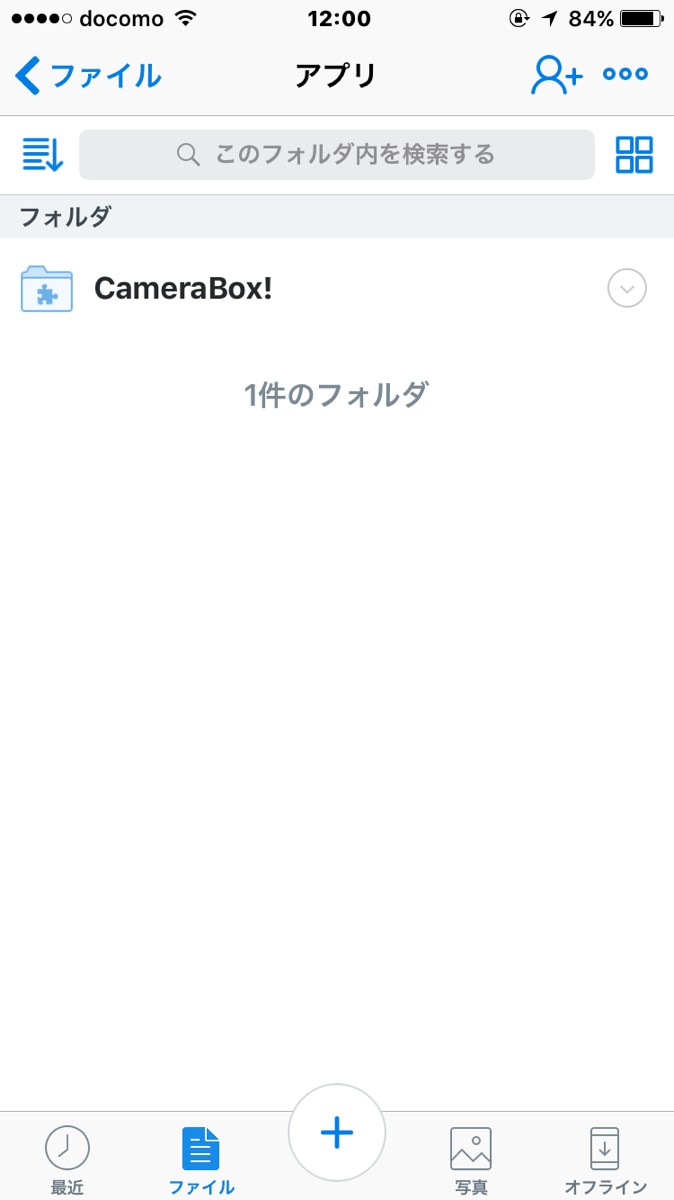Select the ファイル tab
The height and width of the screenshot is (1200, 674).
201,1159
